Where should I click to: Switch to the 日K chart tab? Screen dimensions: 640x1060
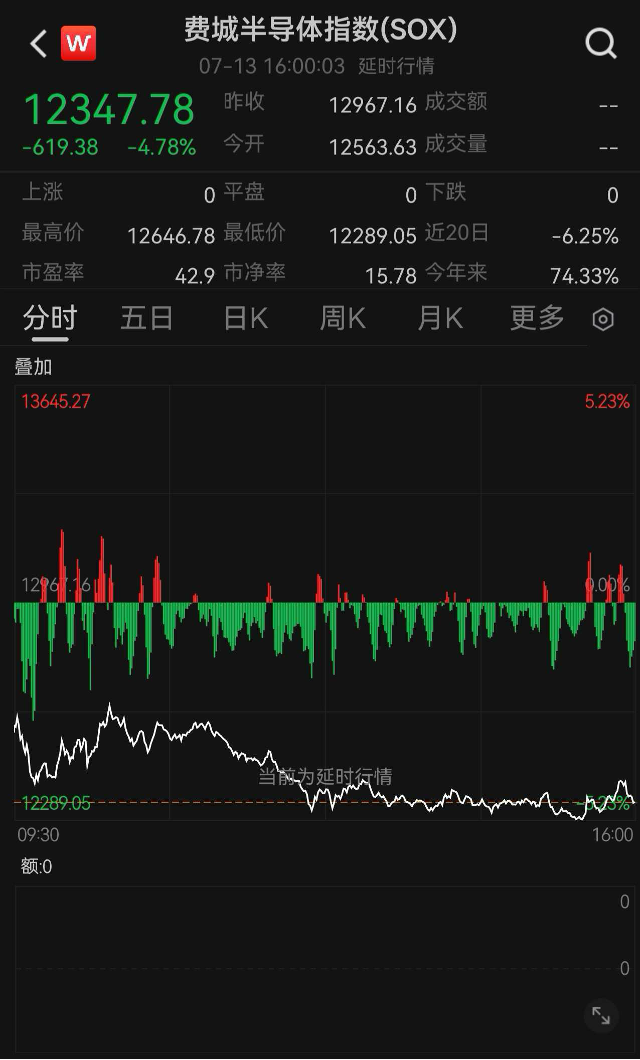(x=245, y=318)
